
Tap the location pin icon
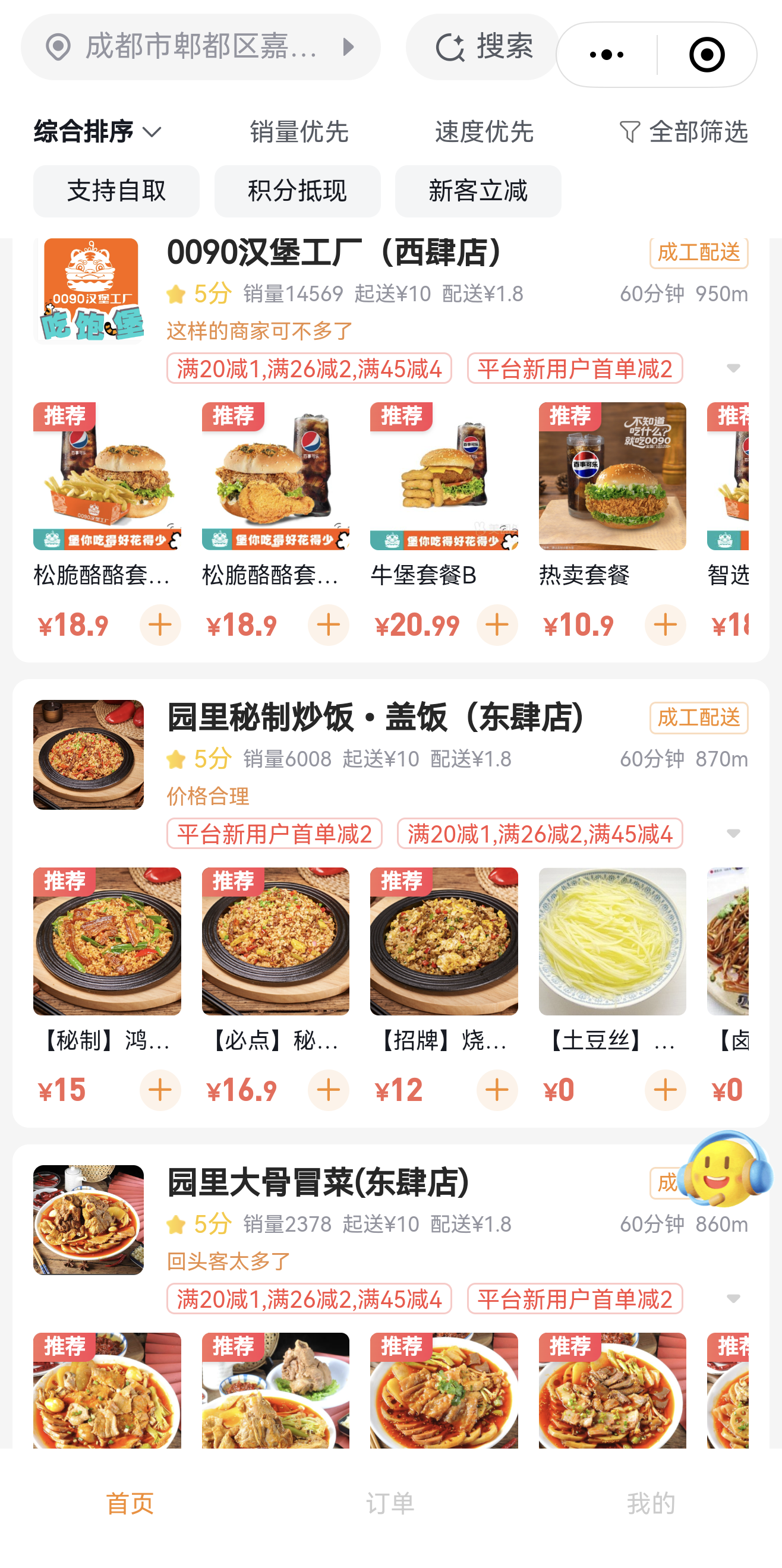click(61, 48)
